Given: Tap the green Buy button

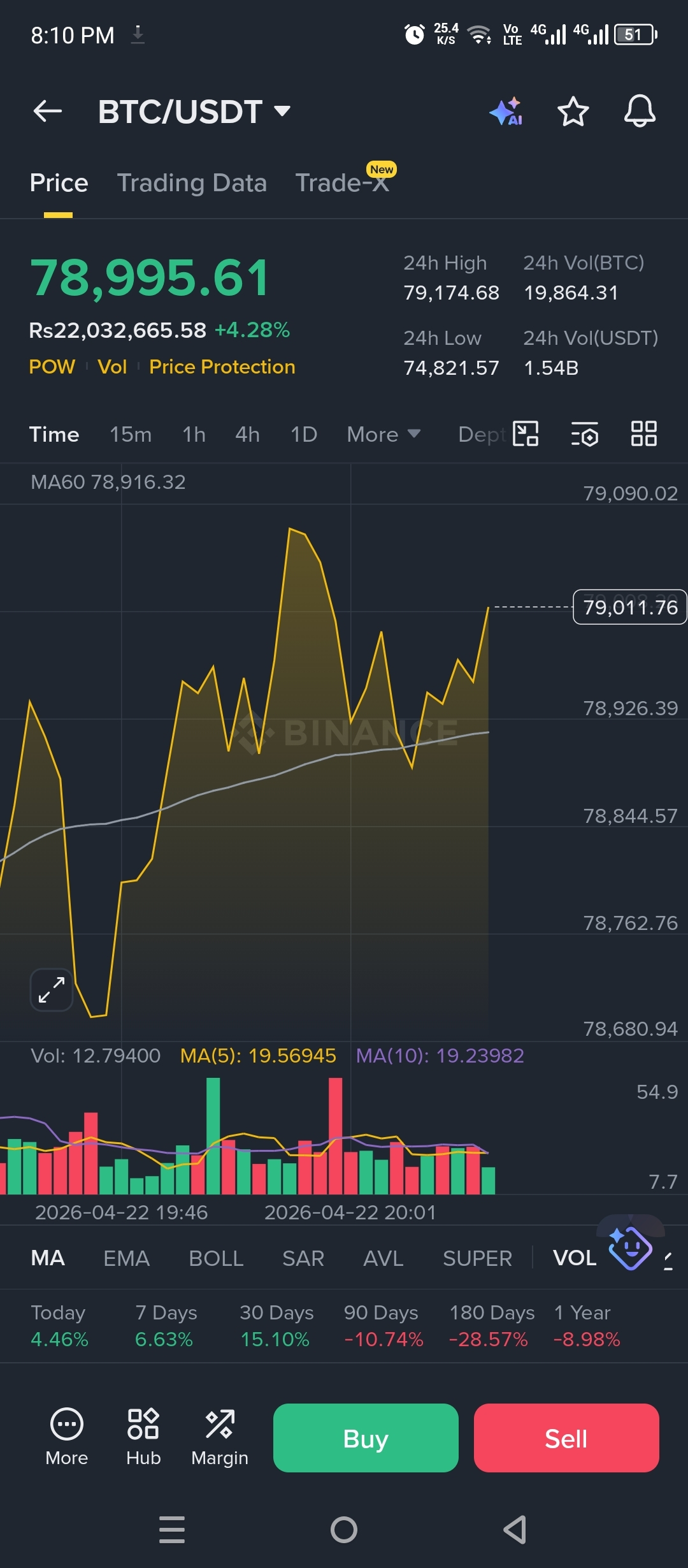Looking at the screenshot, I should coord(366,1438).
